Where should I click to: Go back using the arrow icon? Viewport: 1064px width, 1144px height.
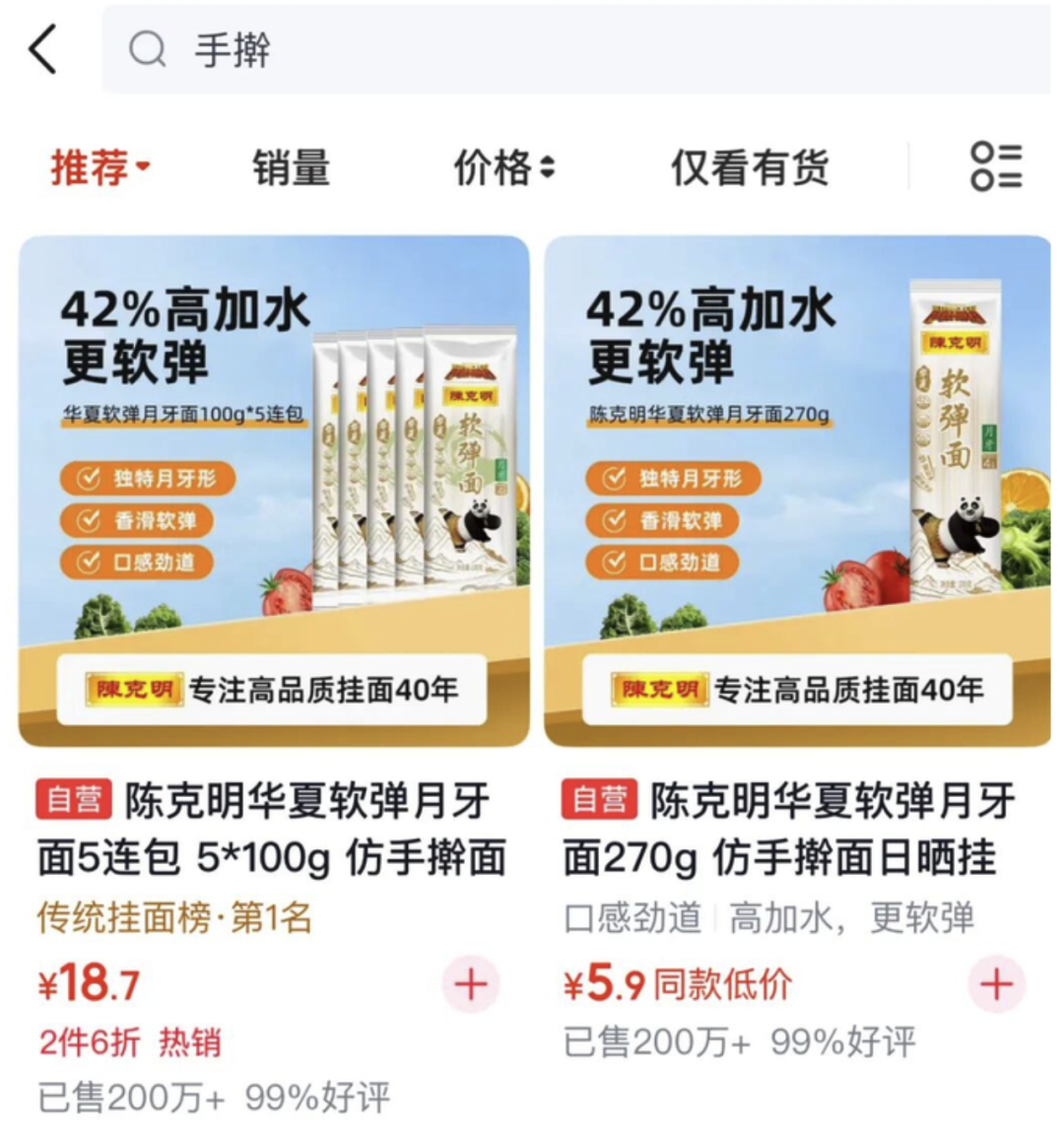[42, 49]
